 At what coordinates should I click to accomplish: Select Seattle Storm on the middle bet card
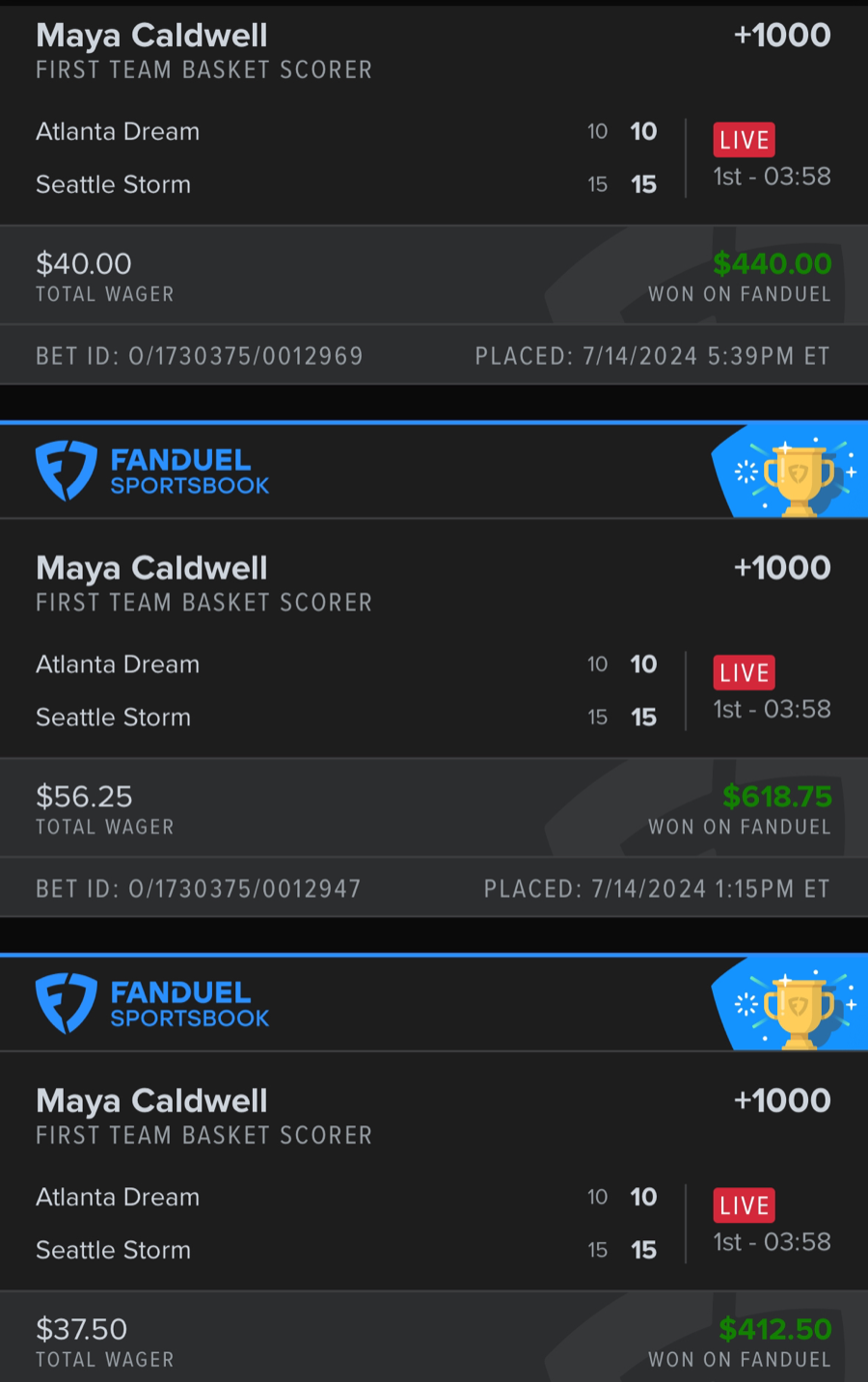(113, 717)
